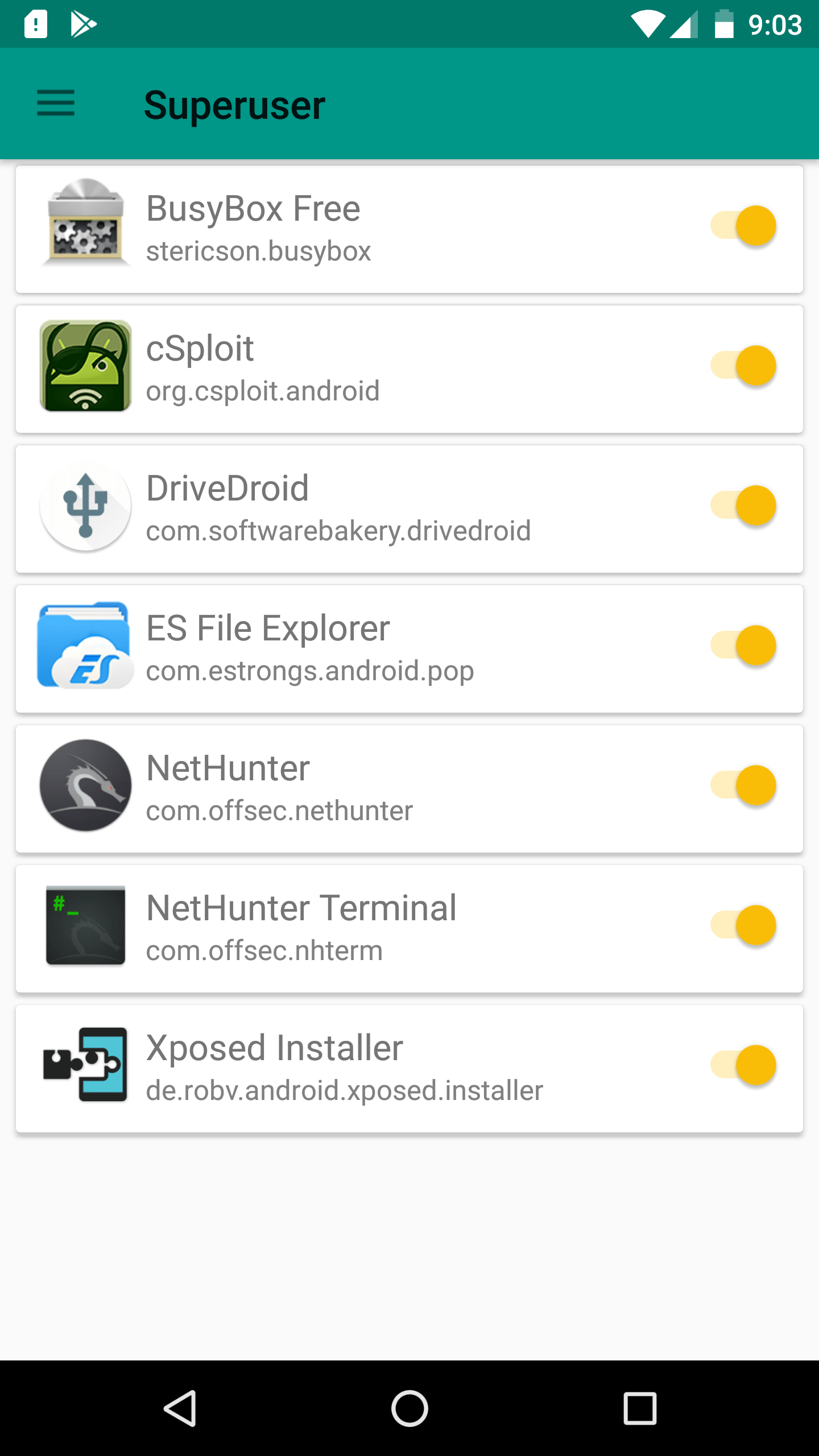819x1456 pixels.
Task: Tap the Superuser title text
Action: (x=234, y=104)
